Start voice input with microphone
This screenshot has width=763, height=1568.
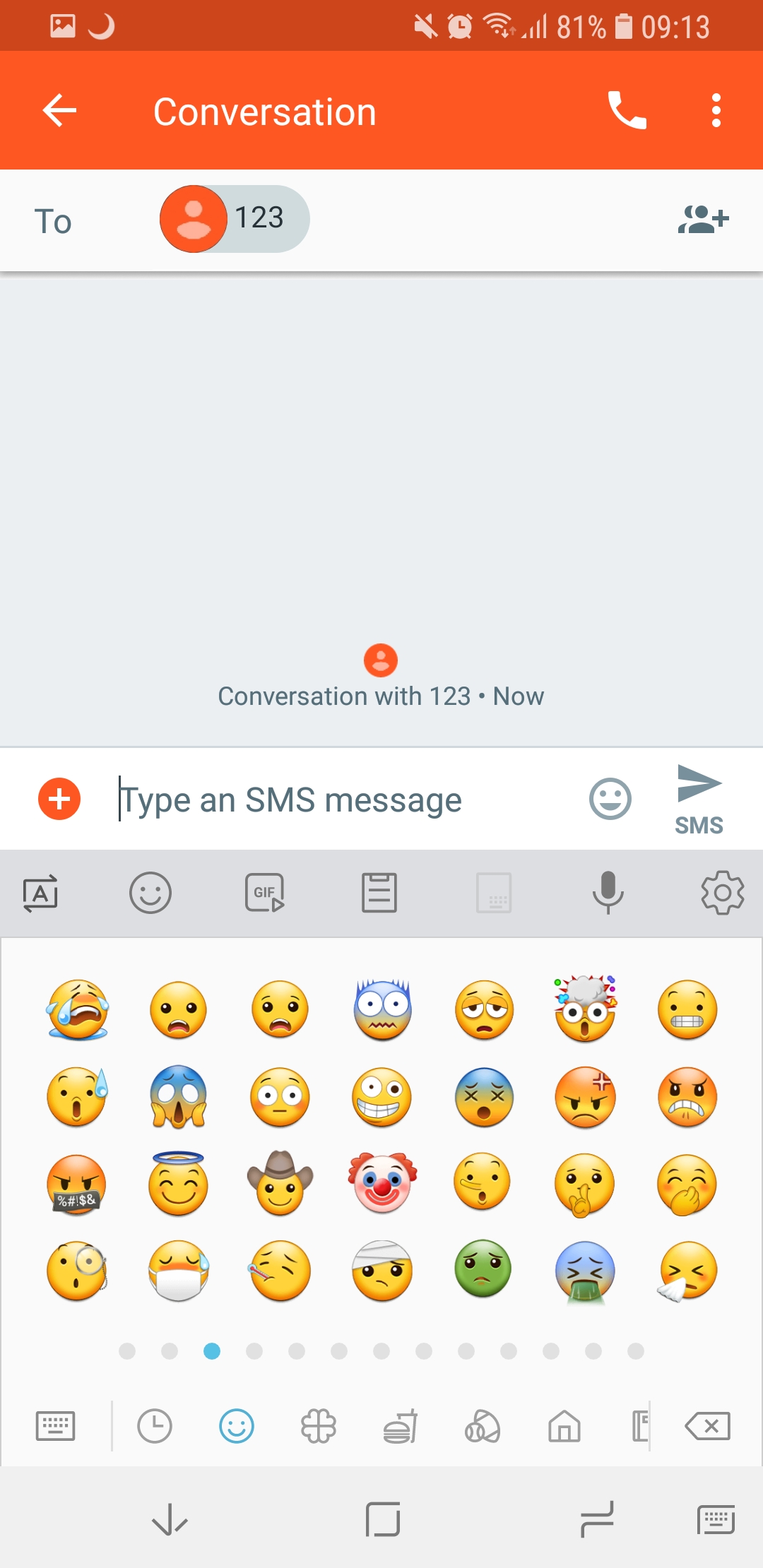[x=608, y=893]
